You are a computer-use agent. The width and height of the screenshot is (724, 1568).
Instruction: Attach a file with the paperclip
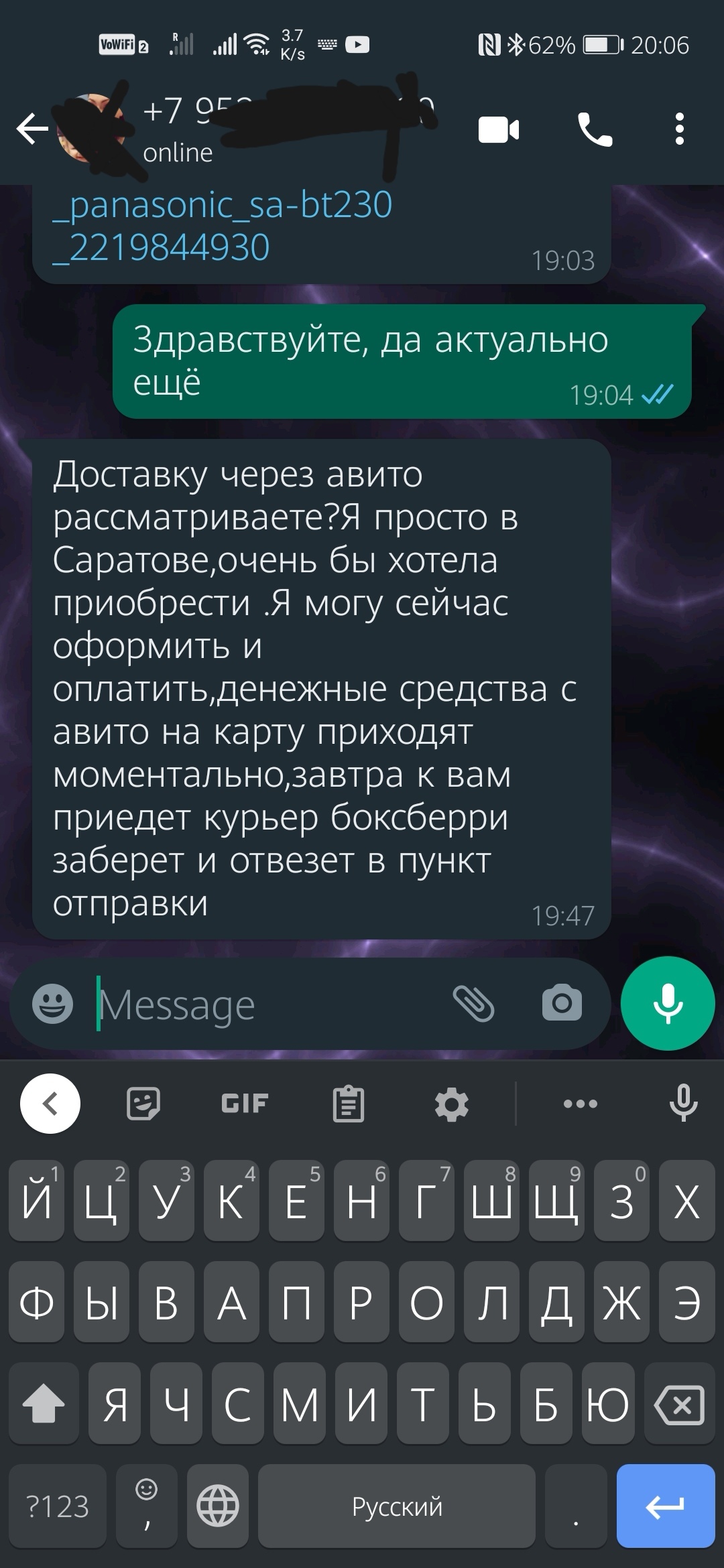click(473, 1003)
